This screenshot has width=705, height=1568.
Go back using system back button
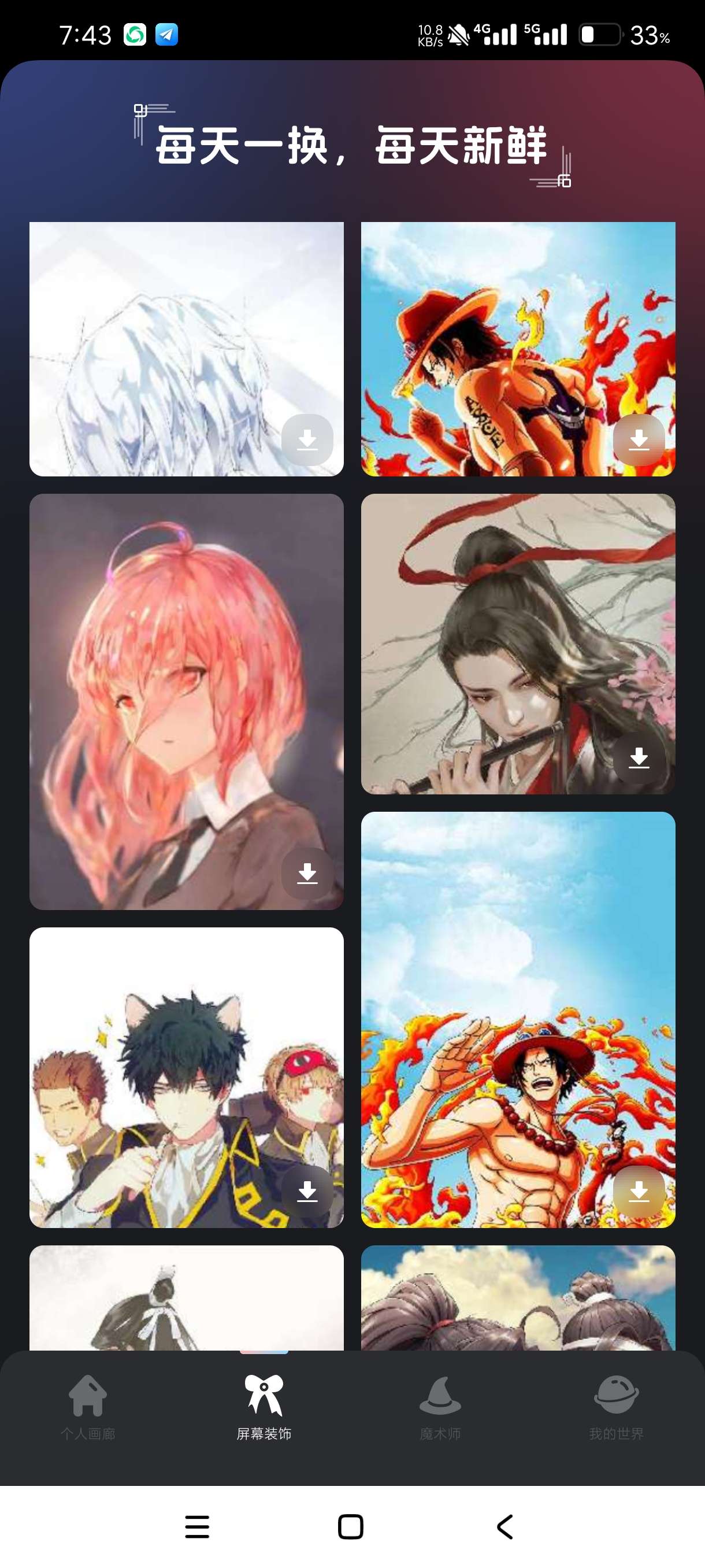[505, 1526]
